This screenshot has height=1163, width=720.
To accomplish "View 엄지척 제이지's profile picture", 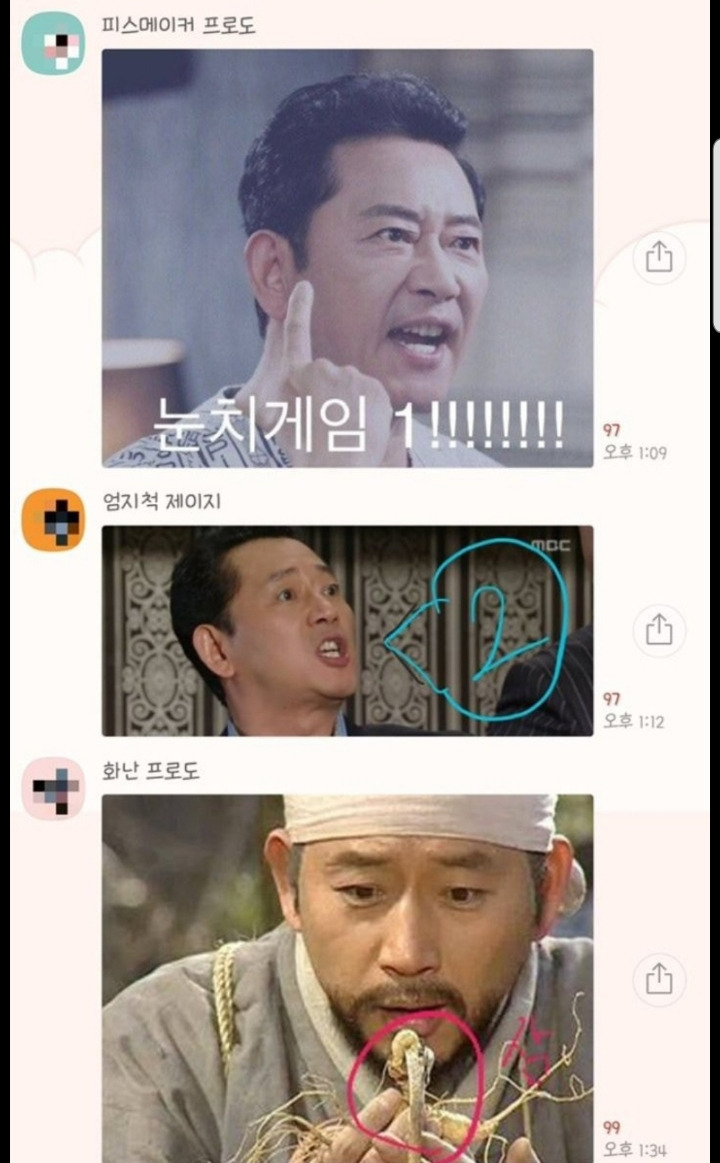I will [x=53, y=519].
